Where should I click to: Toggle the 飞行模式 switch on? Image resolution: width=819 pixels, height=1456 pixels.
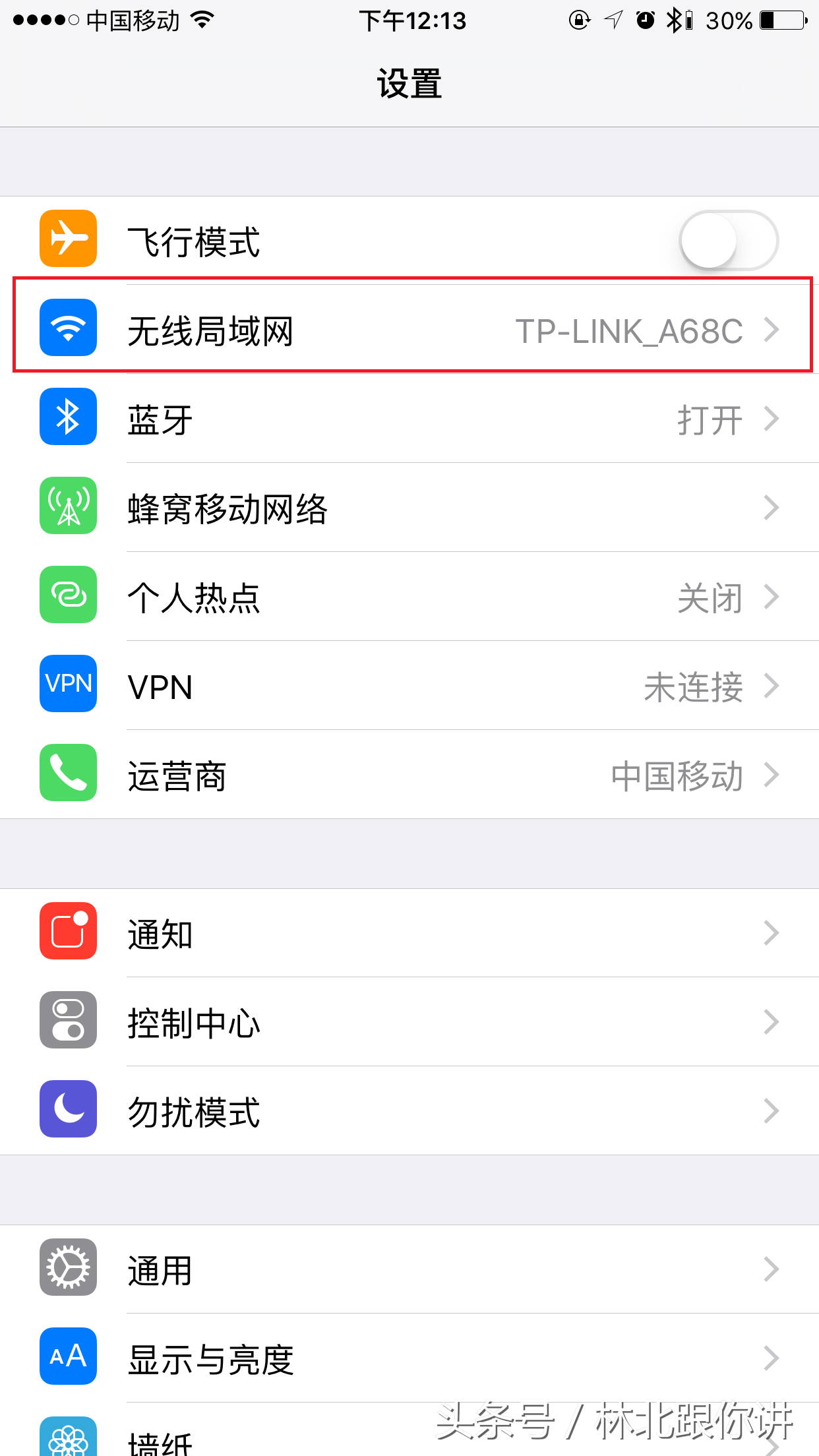tap(728, 239)
